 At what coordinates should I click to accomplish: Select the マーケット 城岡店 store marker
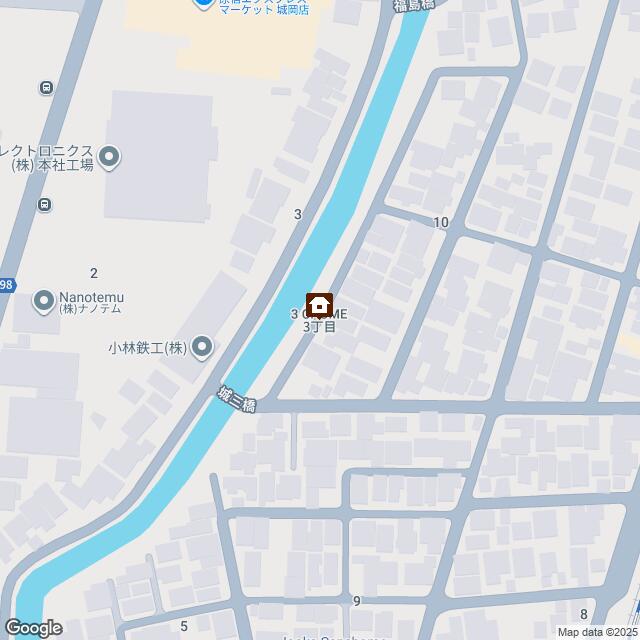[203, 4]
